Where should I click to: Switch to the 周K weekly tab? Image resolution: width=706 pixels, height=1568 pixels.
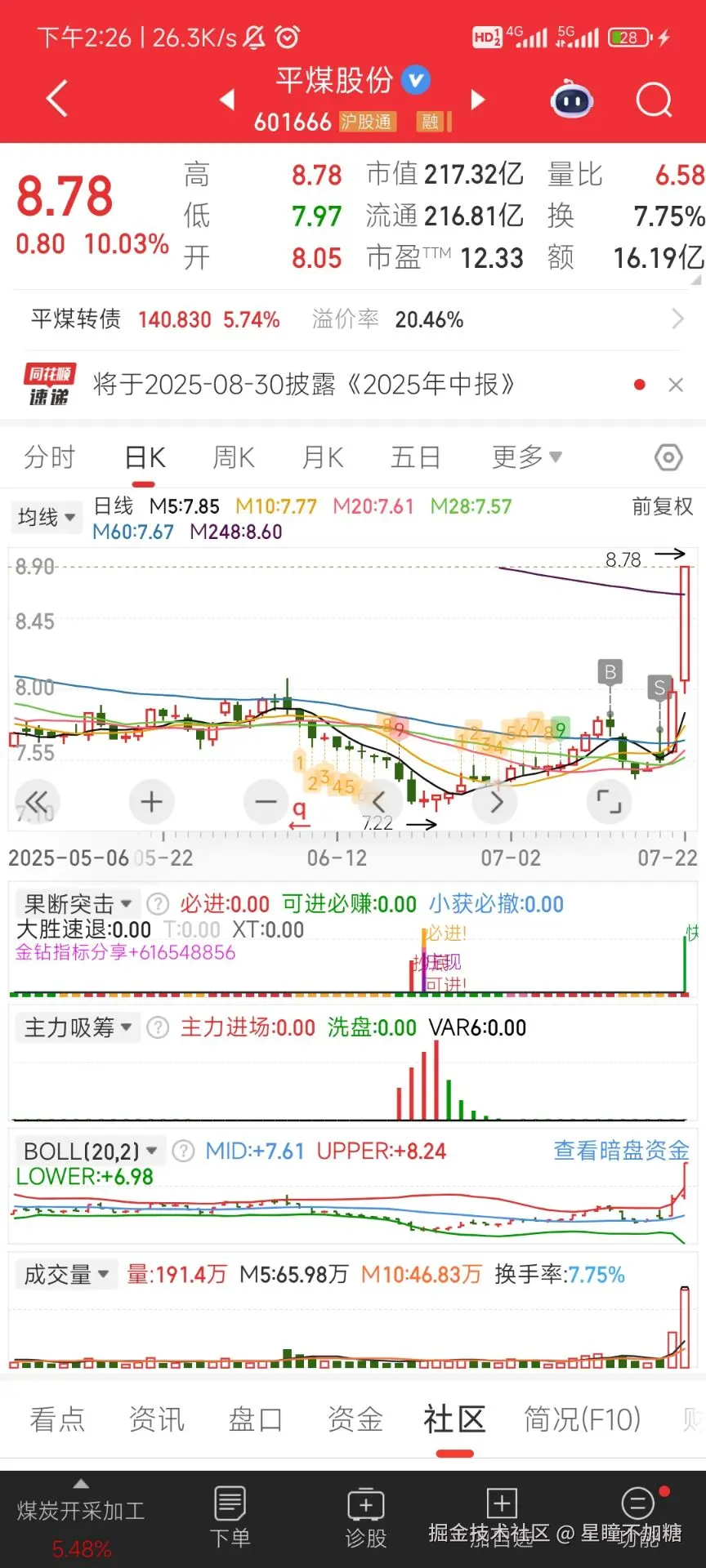(232, 457)
